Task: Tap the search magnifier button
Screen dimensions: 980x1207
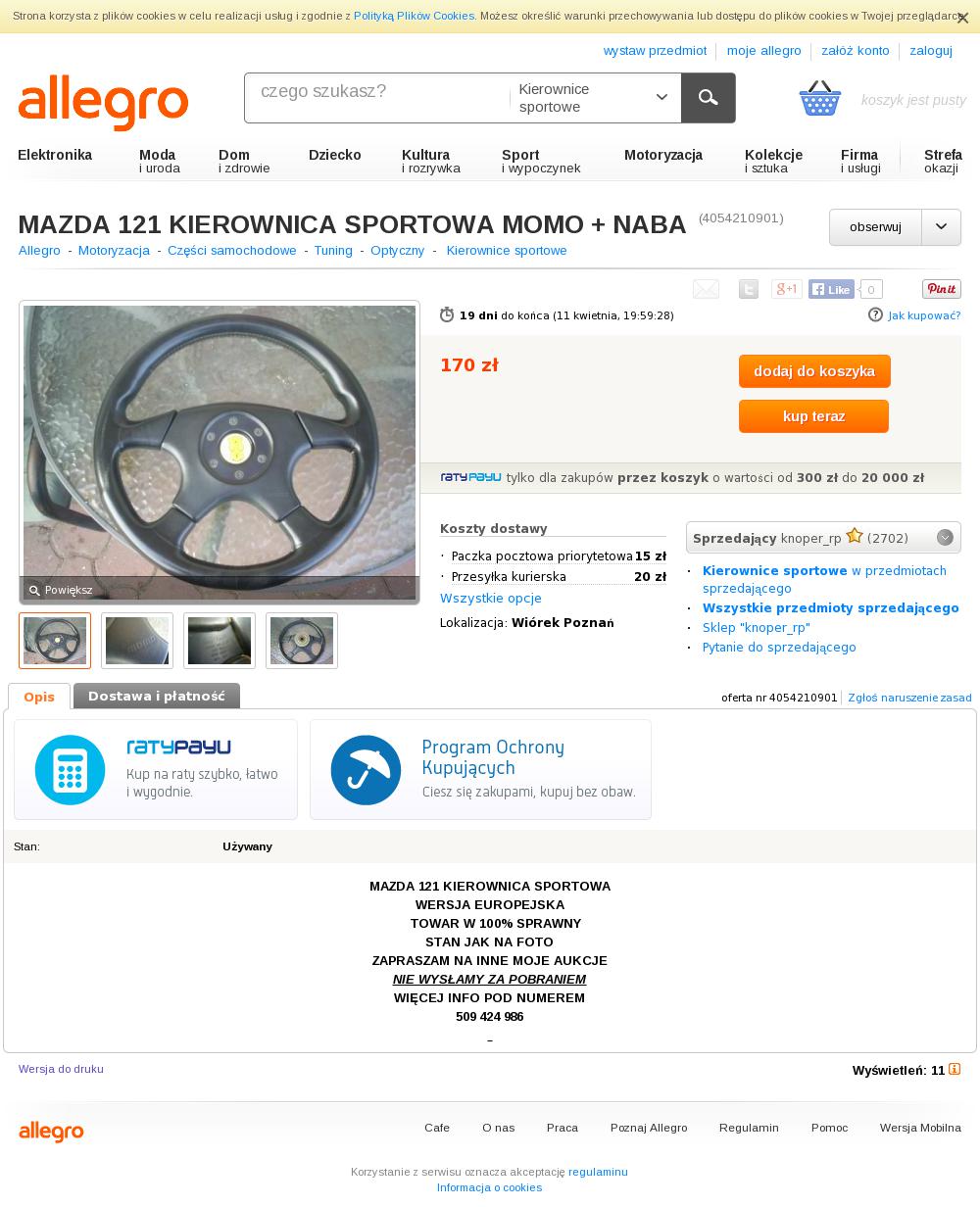Action: tap(708, 98)
